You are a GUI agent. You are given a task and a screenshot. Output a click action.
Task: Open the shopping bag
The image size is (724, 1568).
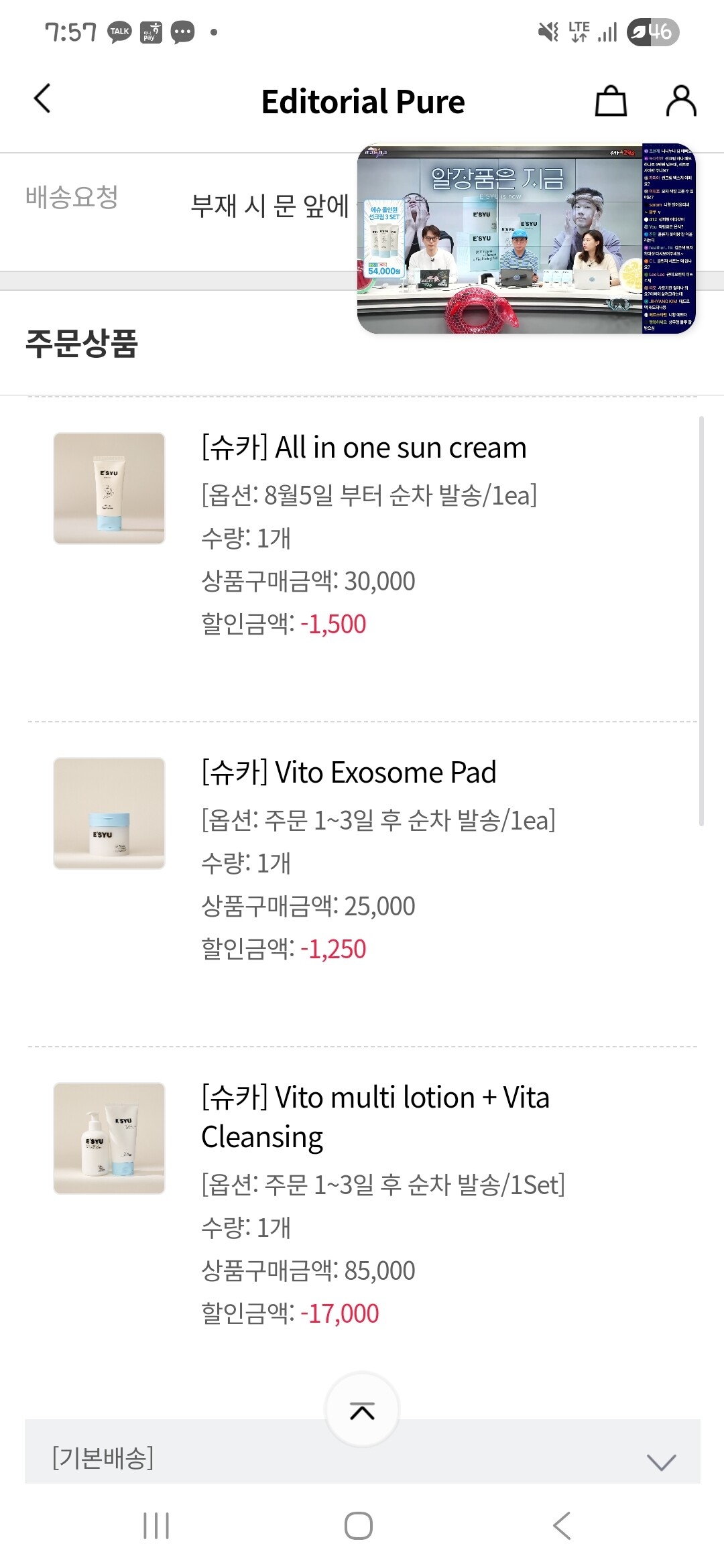(611, 101)
